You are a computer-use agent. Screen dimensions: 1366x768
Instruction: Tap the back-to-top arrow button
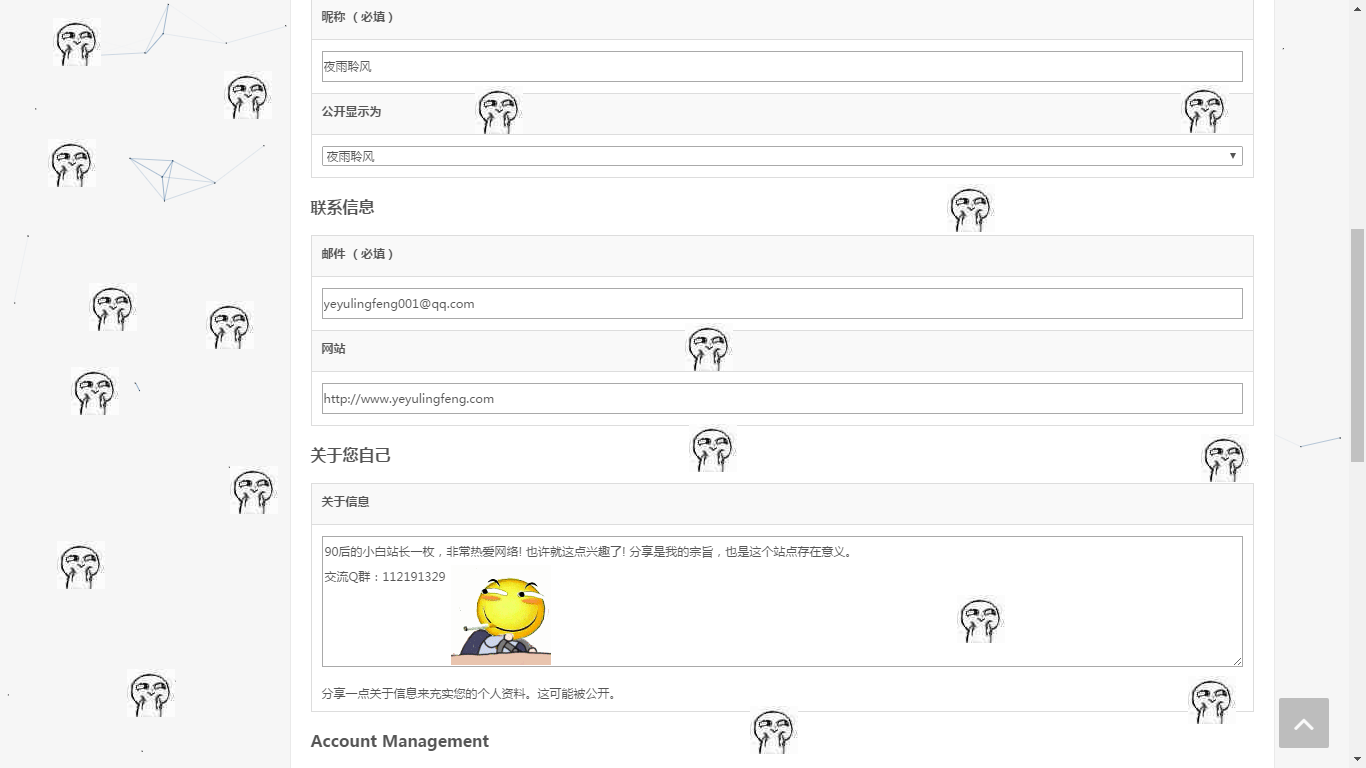click(1303, 723)
